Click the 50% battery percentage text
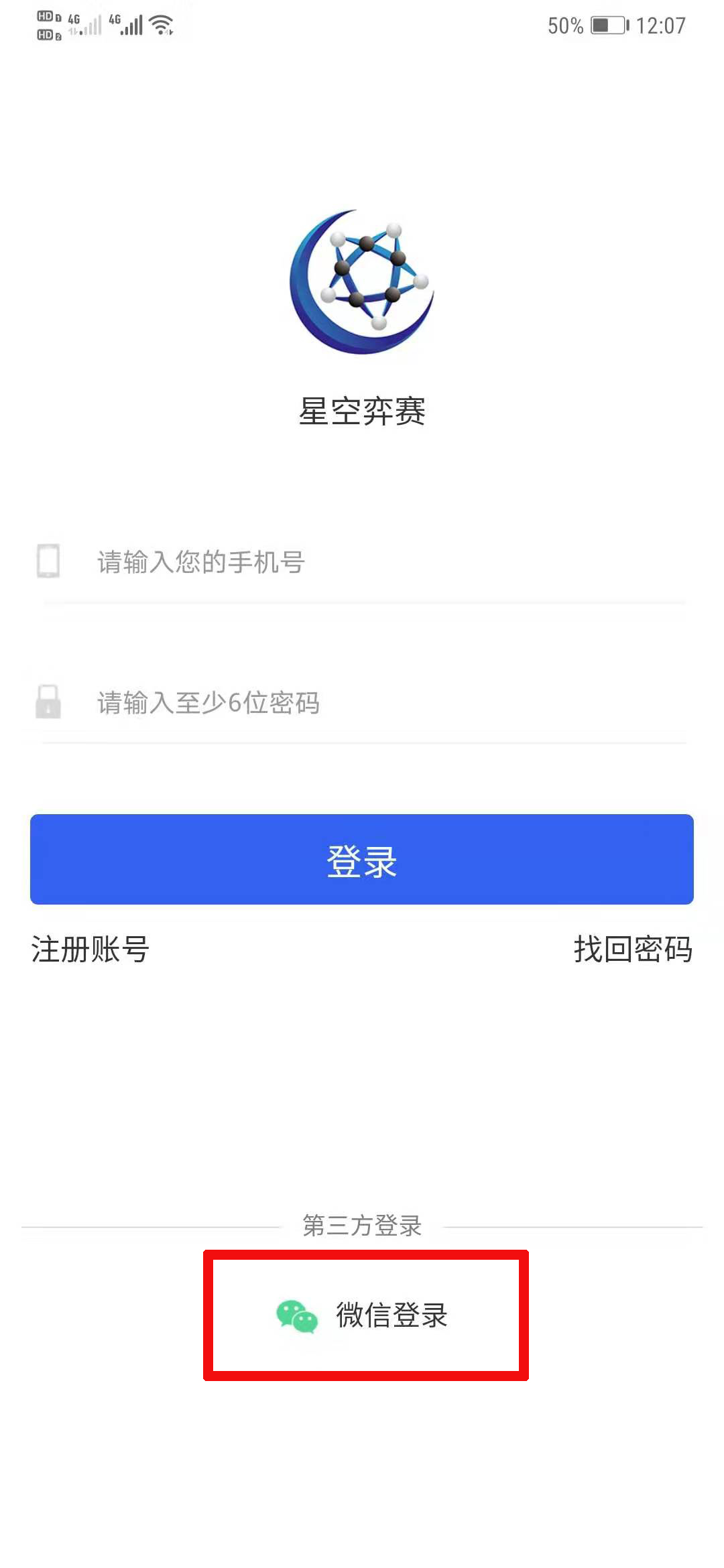 click(x=565, y=25)
